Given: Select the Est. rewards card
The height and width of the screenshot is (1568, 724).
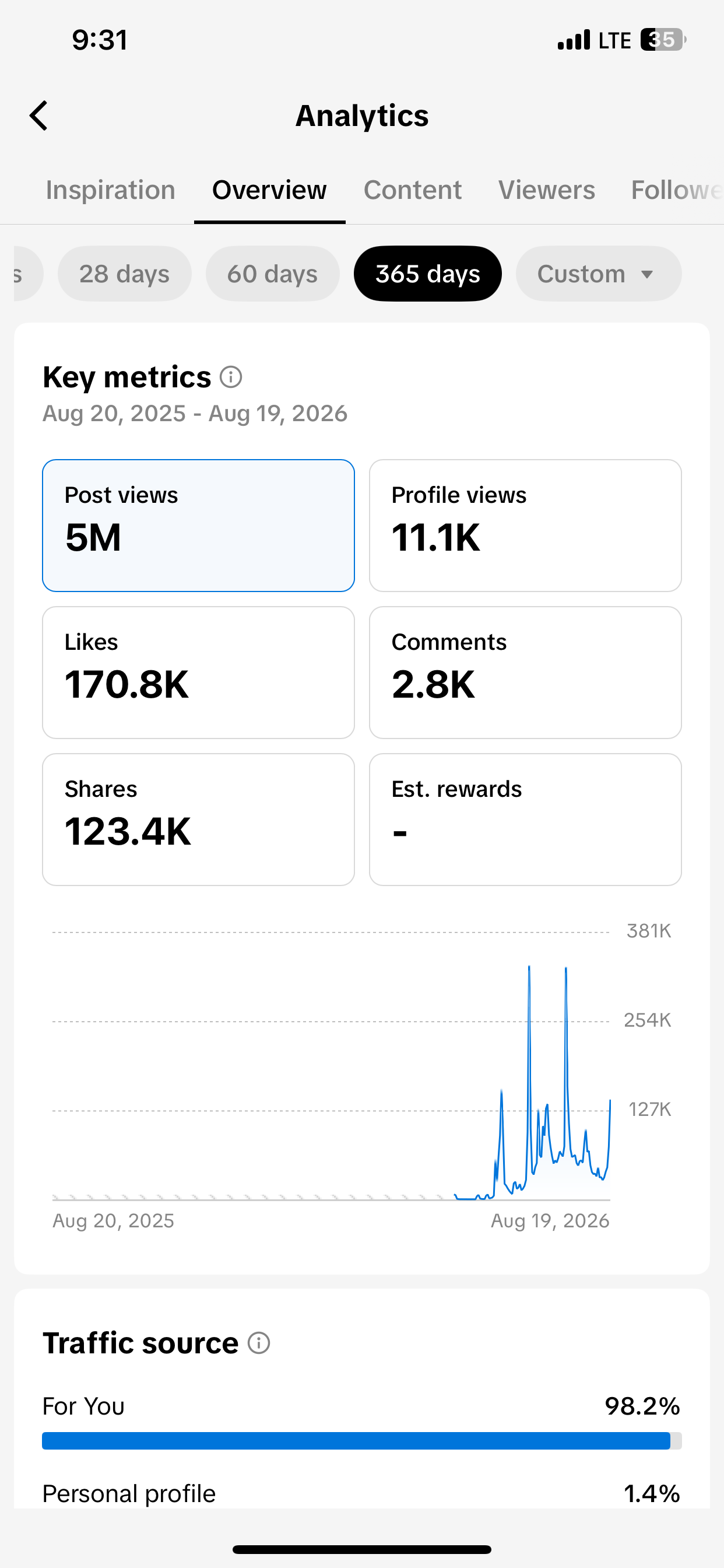Looking at the screenshot, I should click(x=525, y=820).
